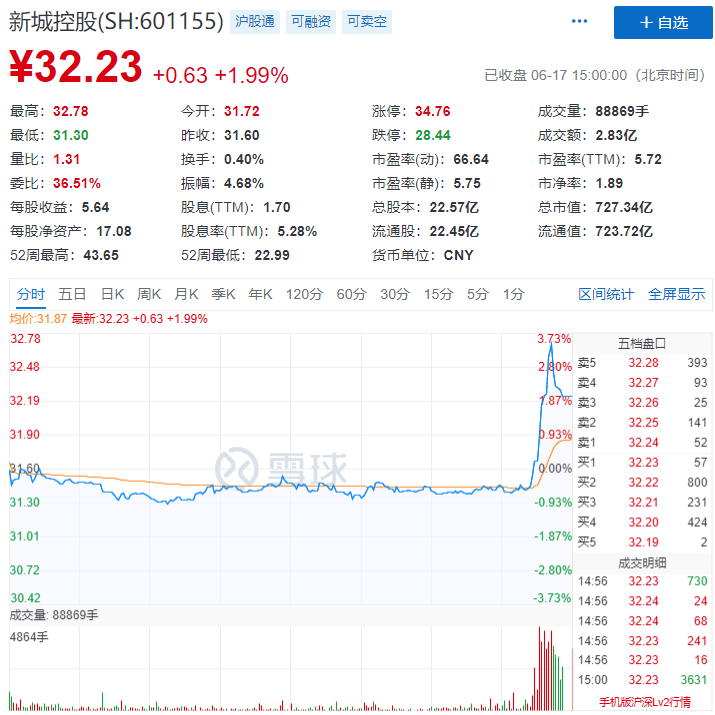
Task: Switch to the 日K chart tab
Action: coord(111,294)
